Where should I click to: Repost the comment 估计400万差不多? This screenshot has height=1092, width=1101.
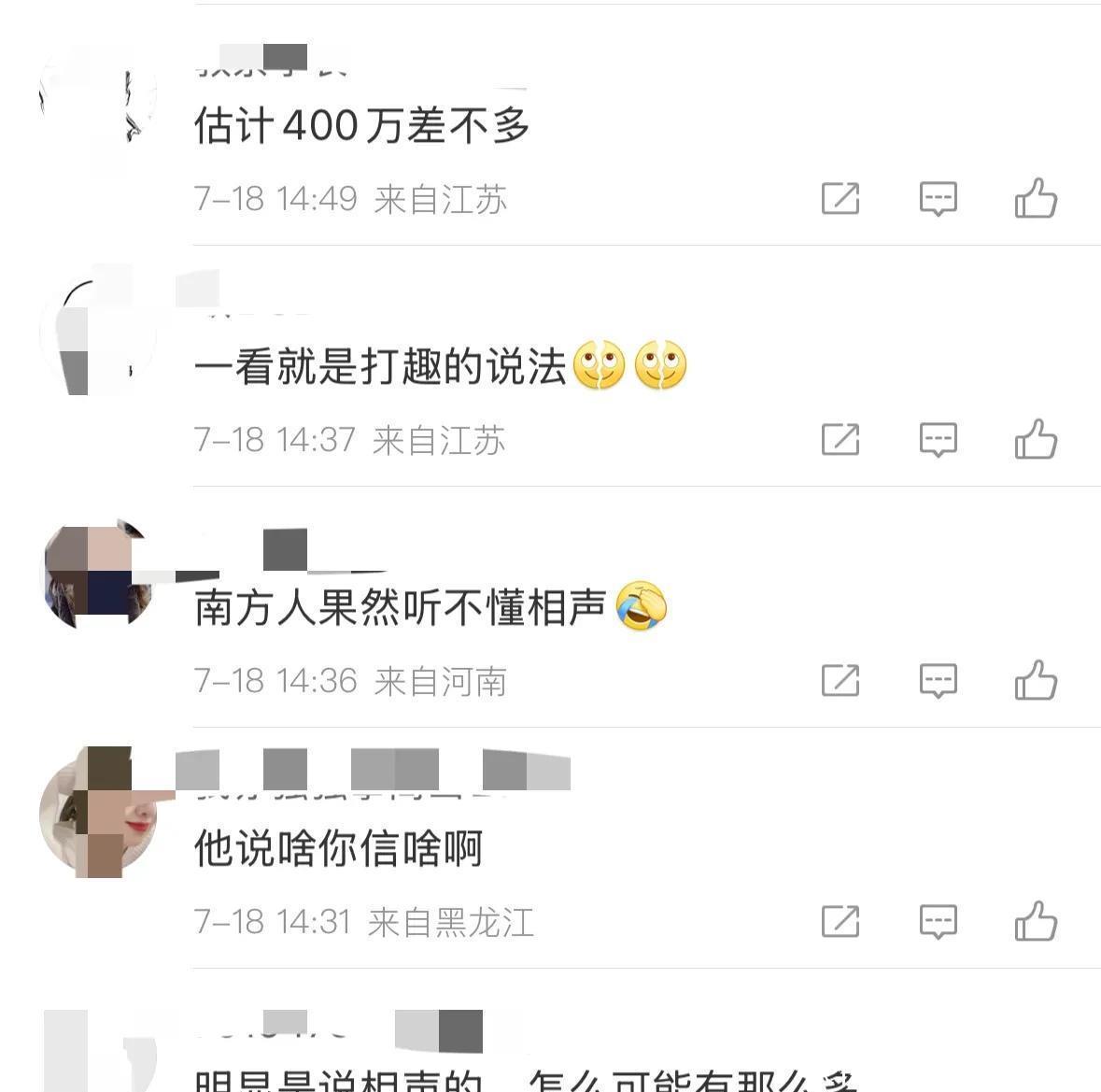coord(840,199)
